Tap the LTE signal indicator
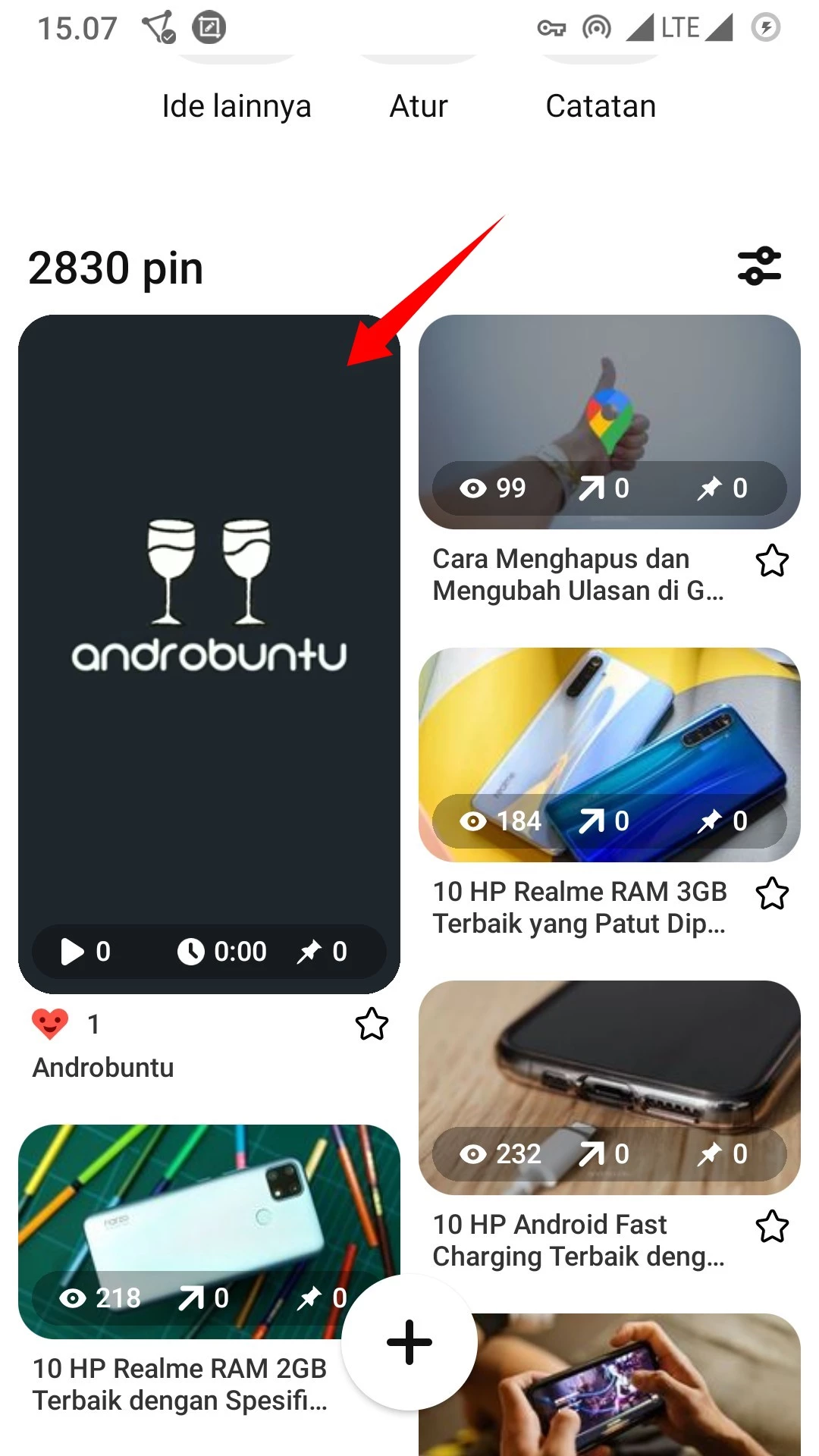This screenshot has height=1456, width=819. [682, 27]
